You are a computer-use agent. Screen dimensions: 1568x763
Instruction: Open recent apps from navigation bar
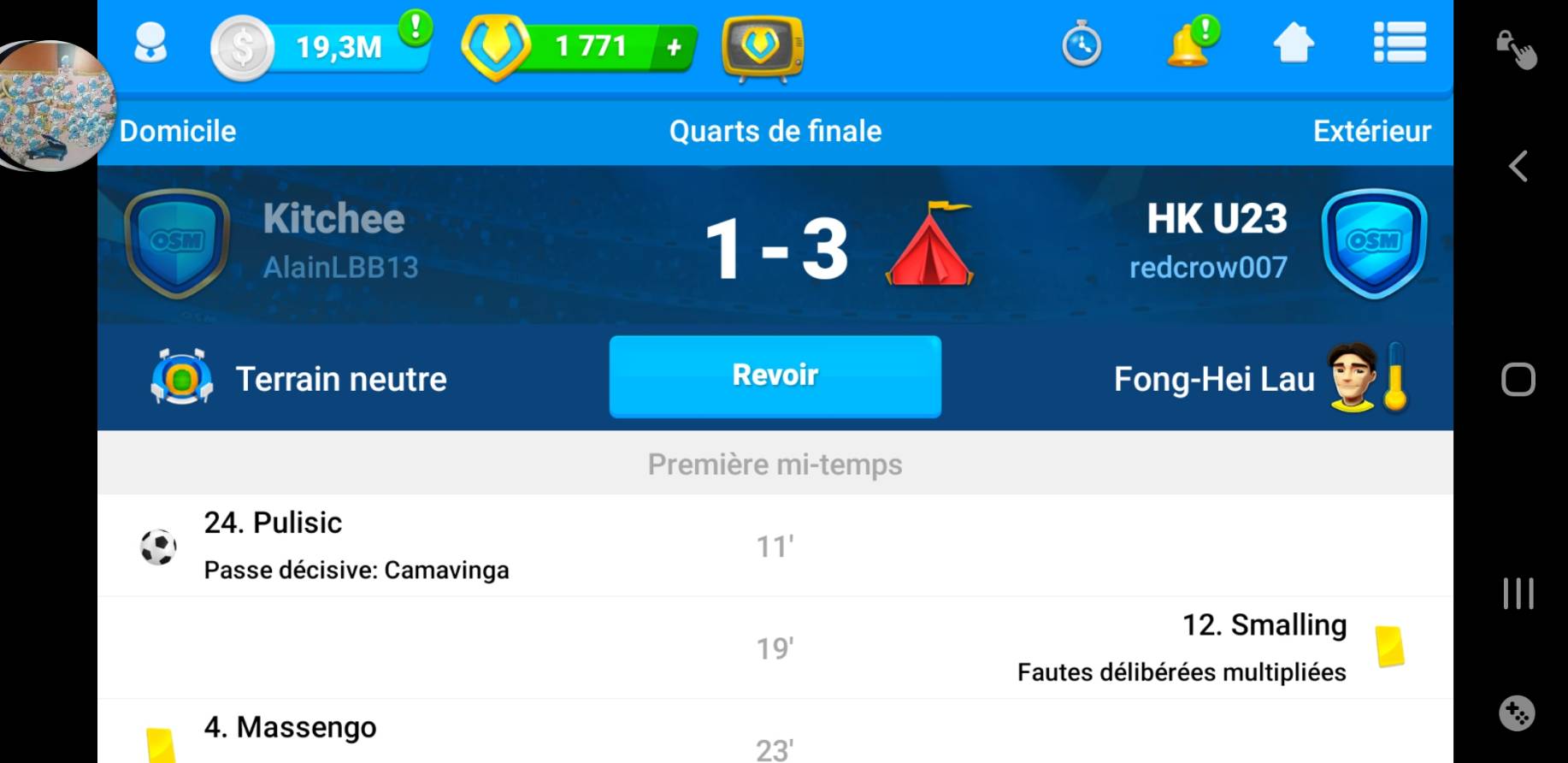click(1518, 593)
